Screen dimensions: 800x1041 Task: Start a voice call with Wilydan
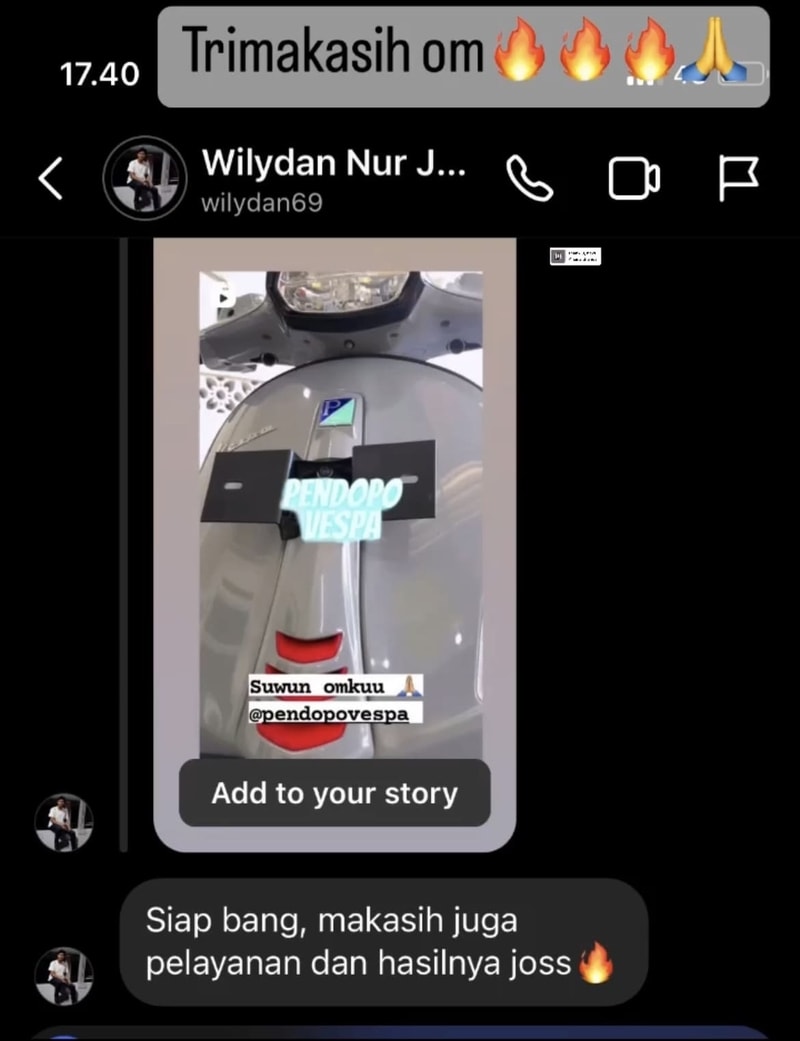[x=529, y=179]
